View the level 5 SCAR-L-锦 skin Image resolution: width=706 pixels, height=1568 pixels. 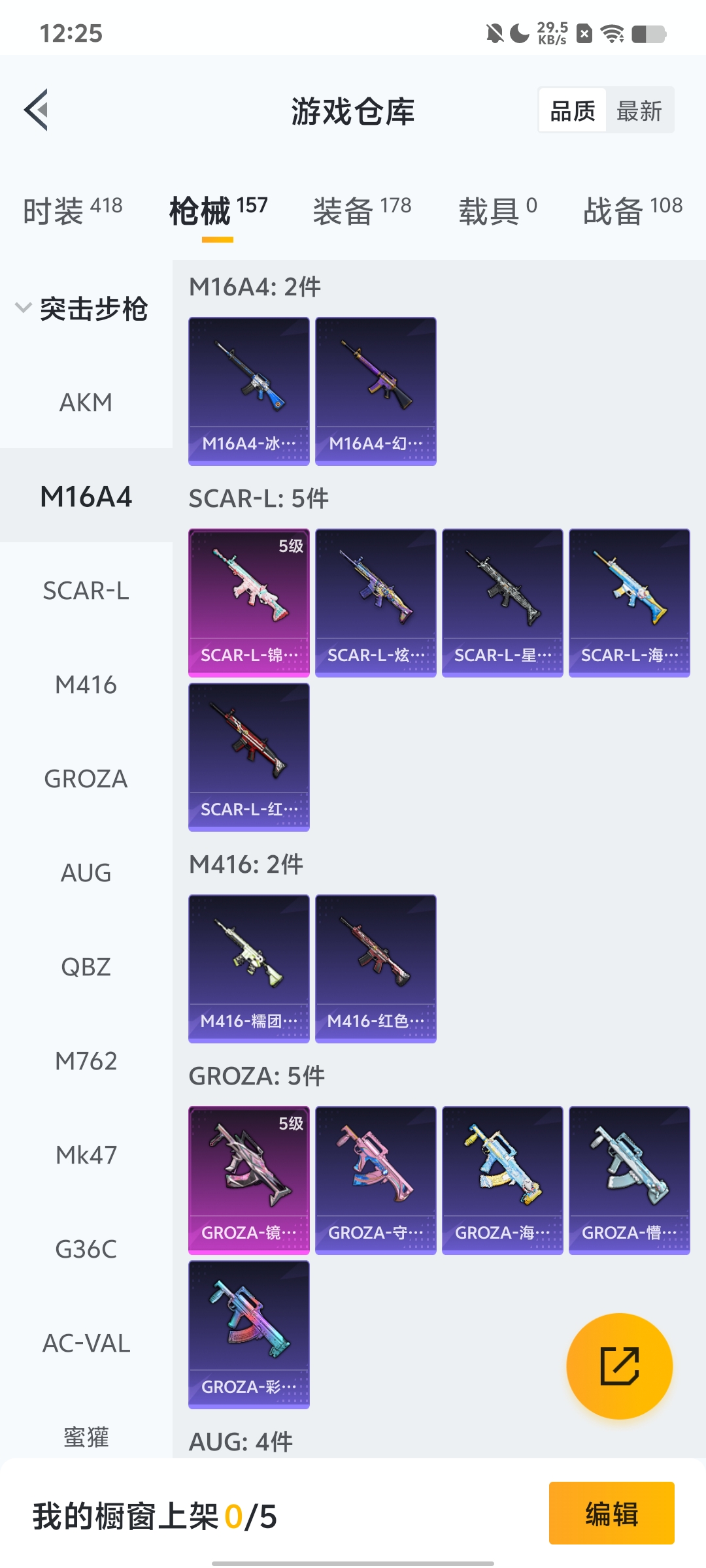(x=248, y=602)
